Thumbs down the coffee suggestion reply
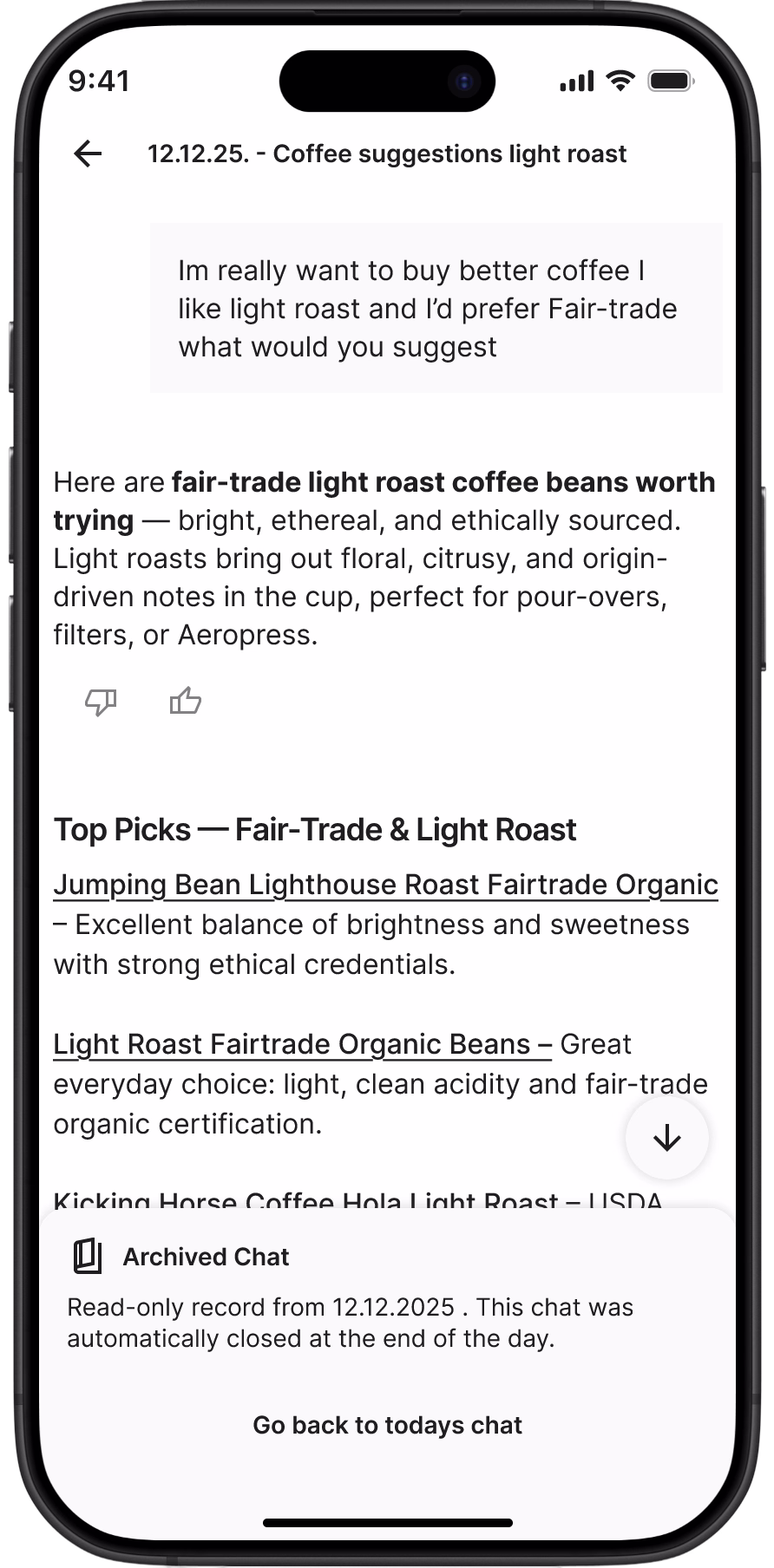The width and height of the screenshot is (774, 1568). (101, 702)
